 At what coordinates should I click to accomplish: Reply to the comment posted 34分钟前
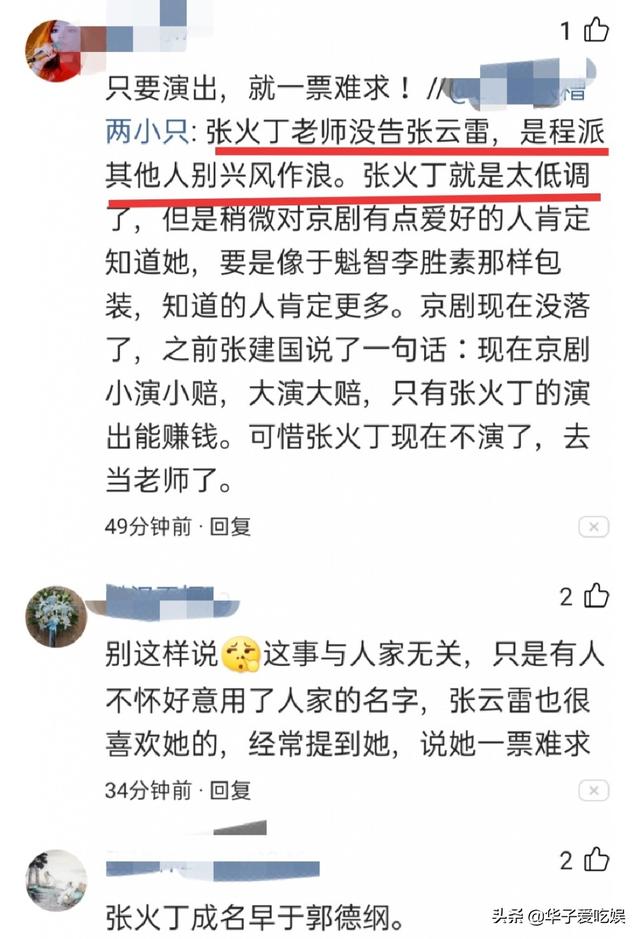[x=230, y=790]
